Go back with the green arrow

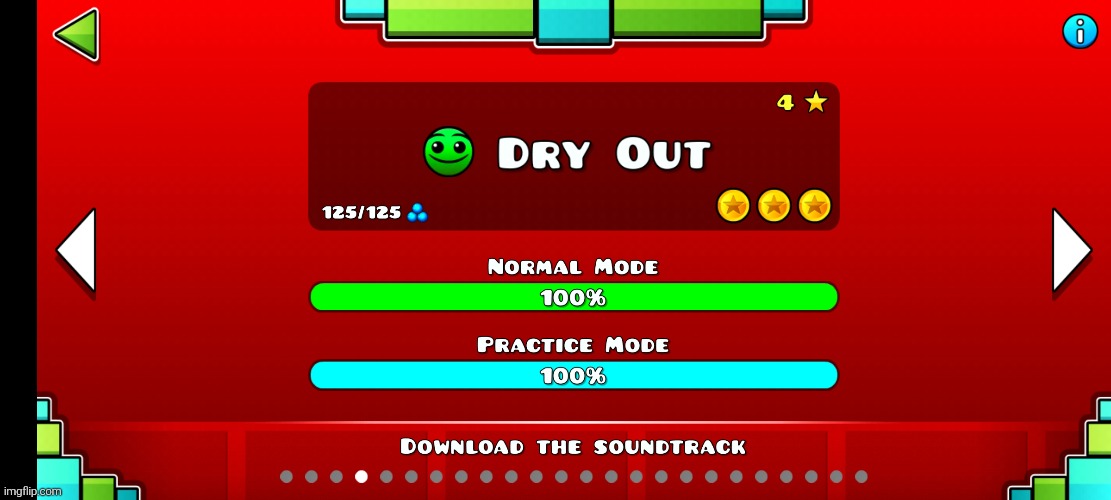(77, 34)
